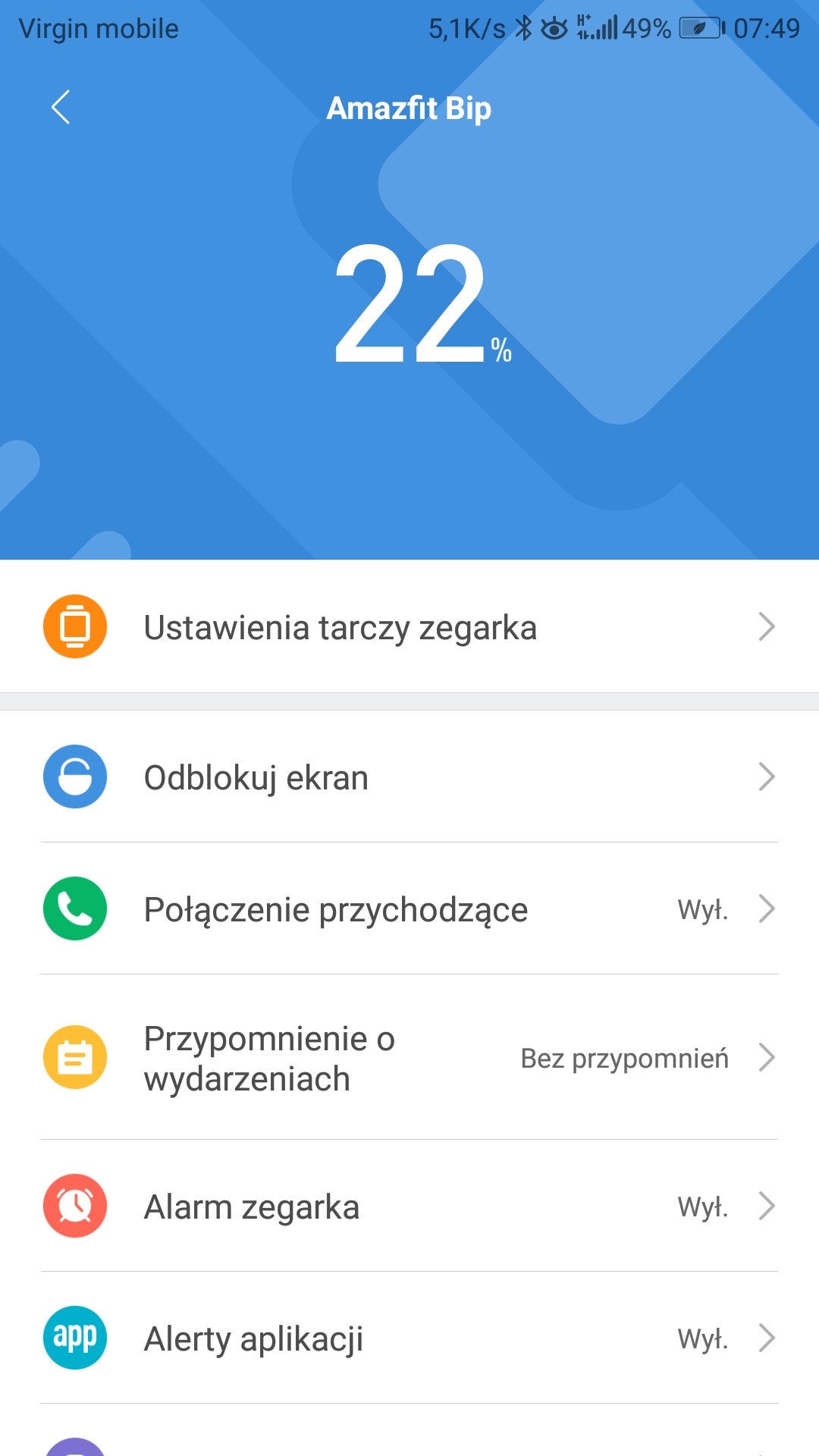Go back using the top-left arrow
The width and height of the screenshot is (819, 1456).
tap(61, 107)
